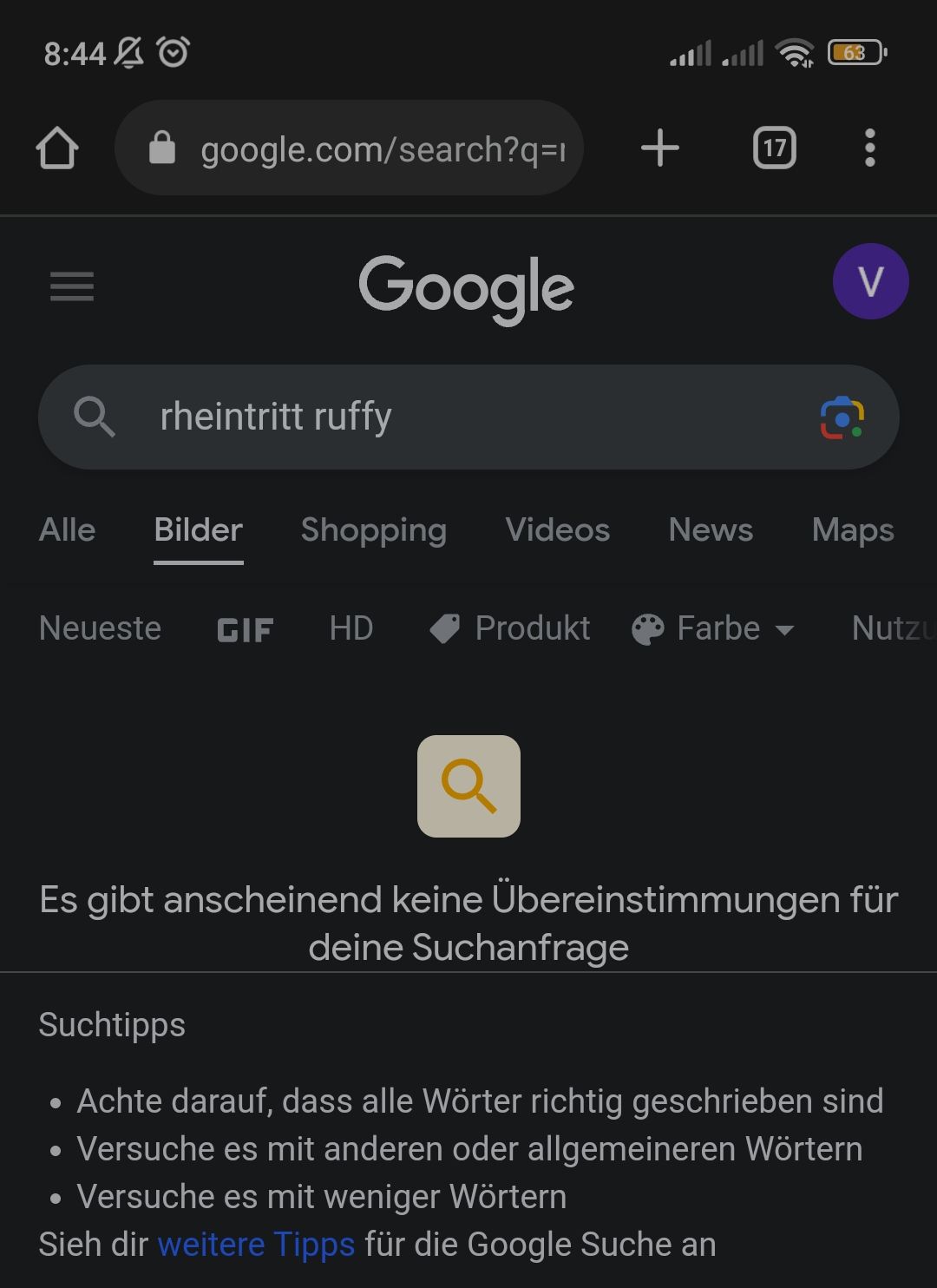Open the tab switcher showing 17 tabs
Screen dimensions: 937x1288
[x=774, y=148]
